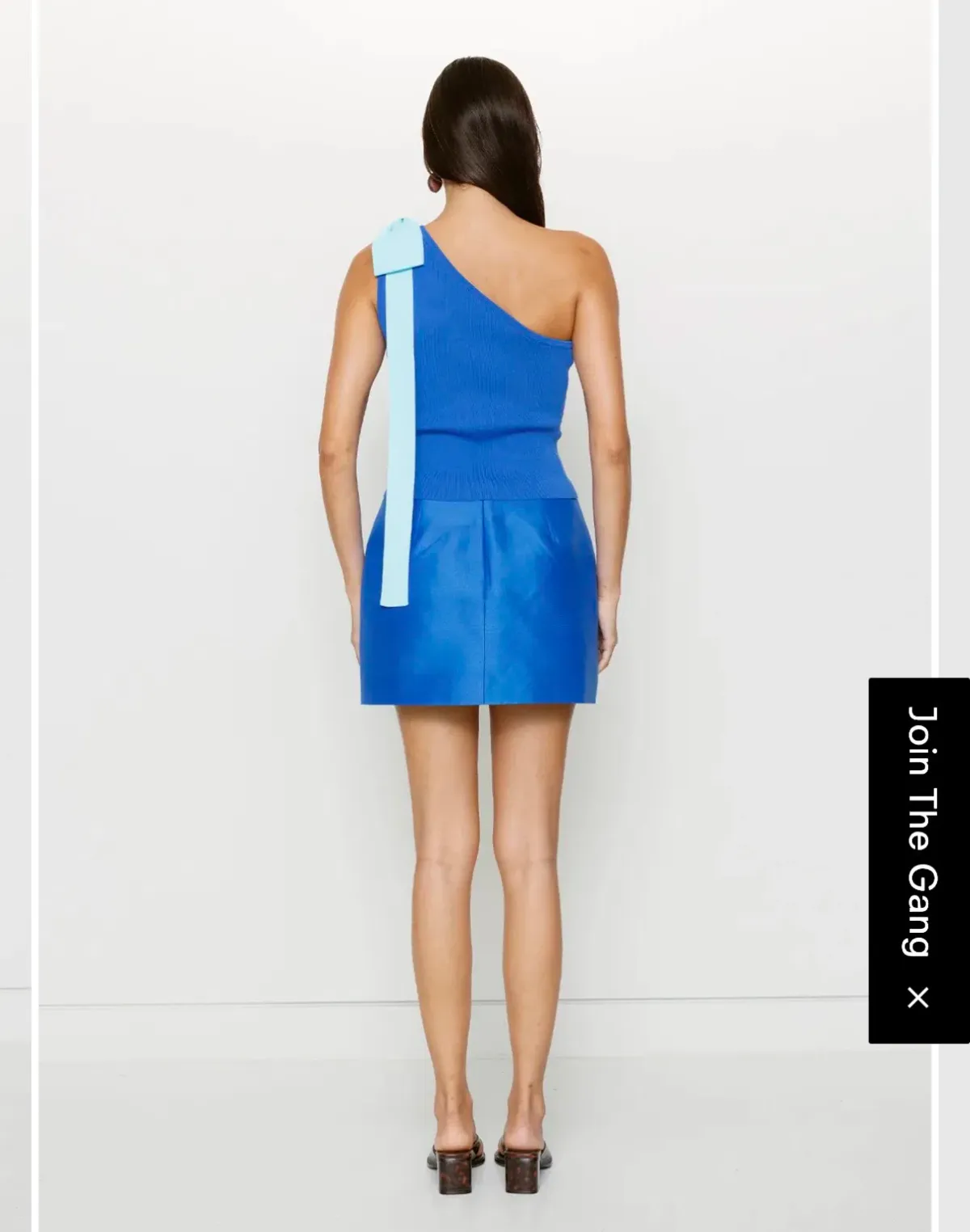
Task: Click the blue one-shoulder knit top
Action: (x=485, y=364)
